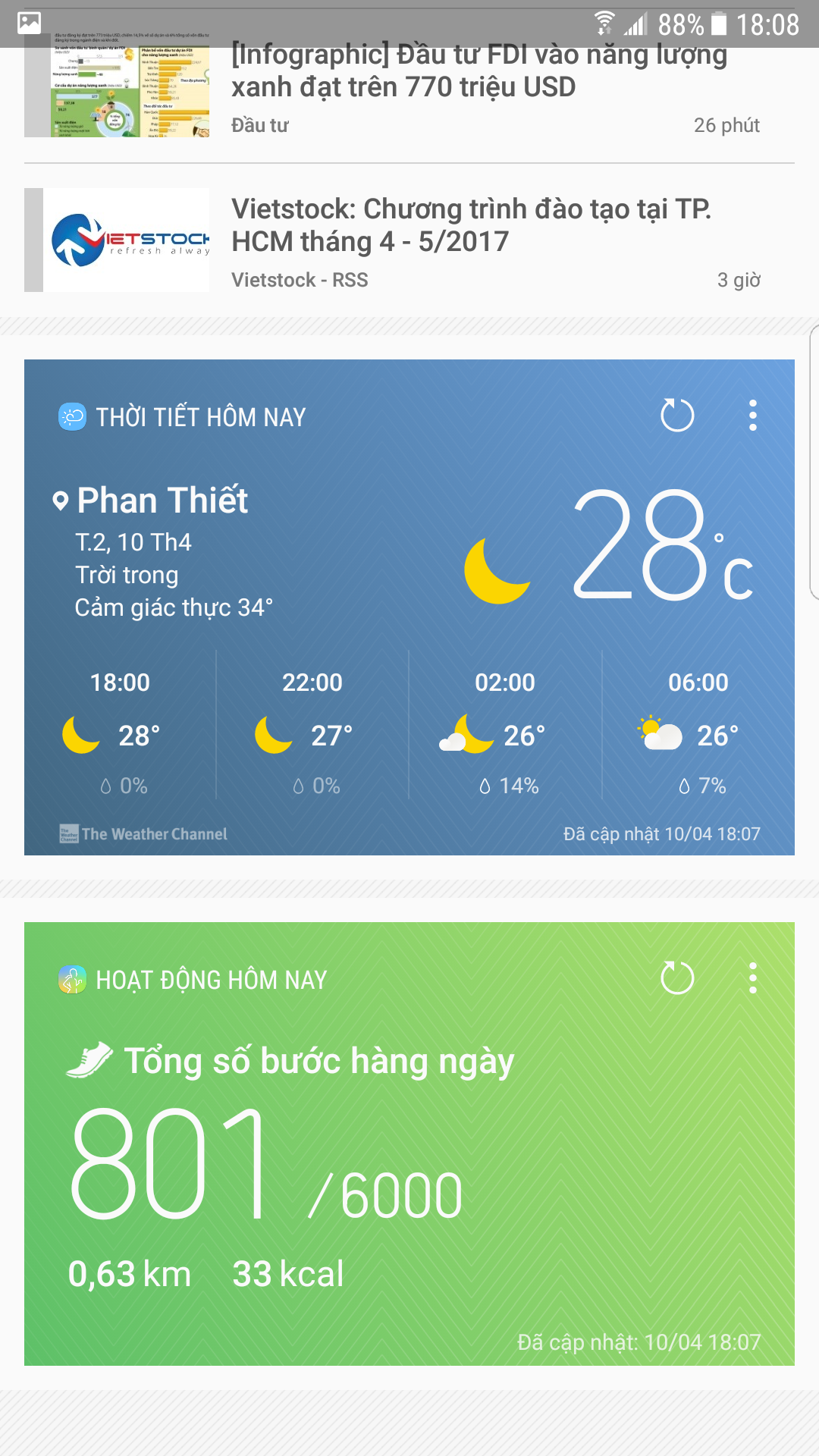Screen dimensions: 819x1456
Task: Open the Vietstock training program article
Action: pos(409,241)
